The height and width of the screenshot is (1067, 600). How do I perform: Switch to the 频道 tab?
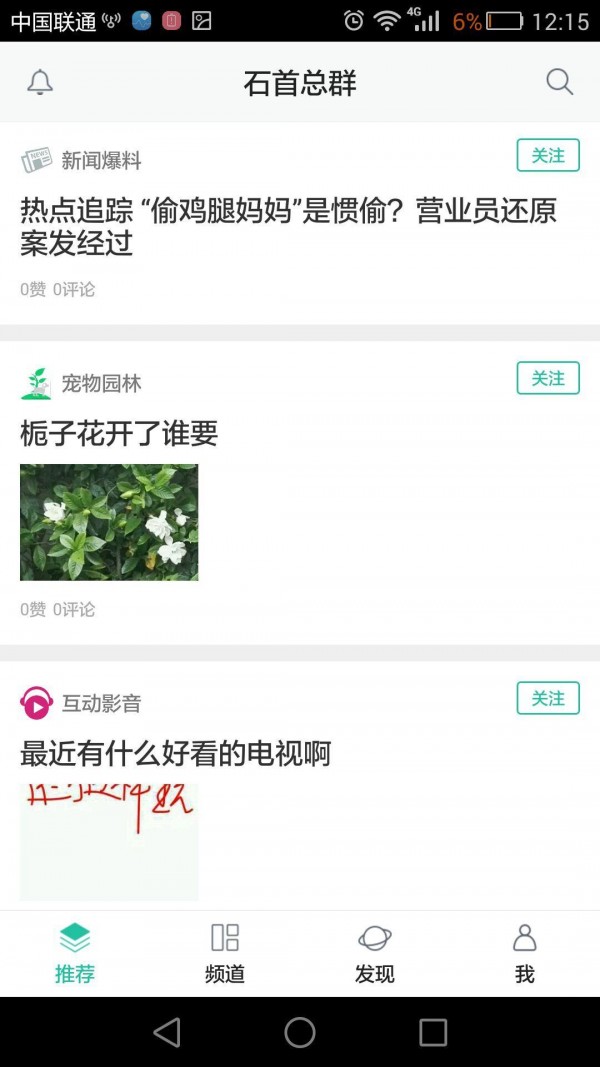225,953
